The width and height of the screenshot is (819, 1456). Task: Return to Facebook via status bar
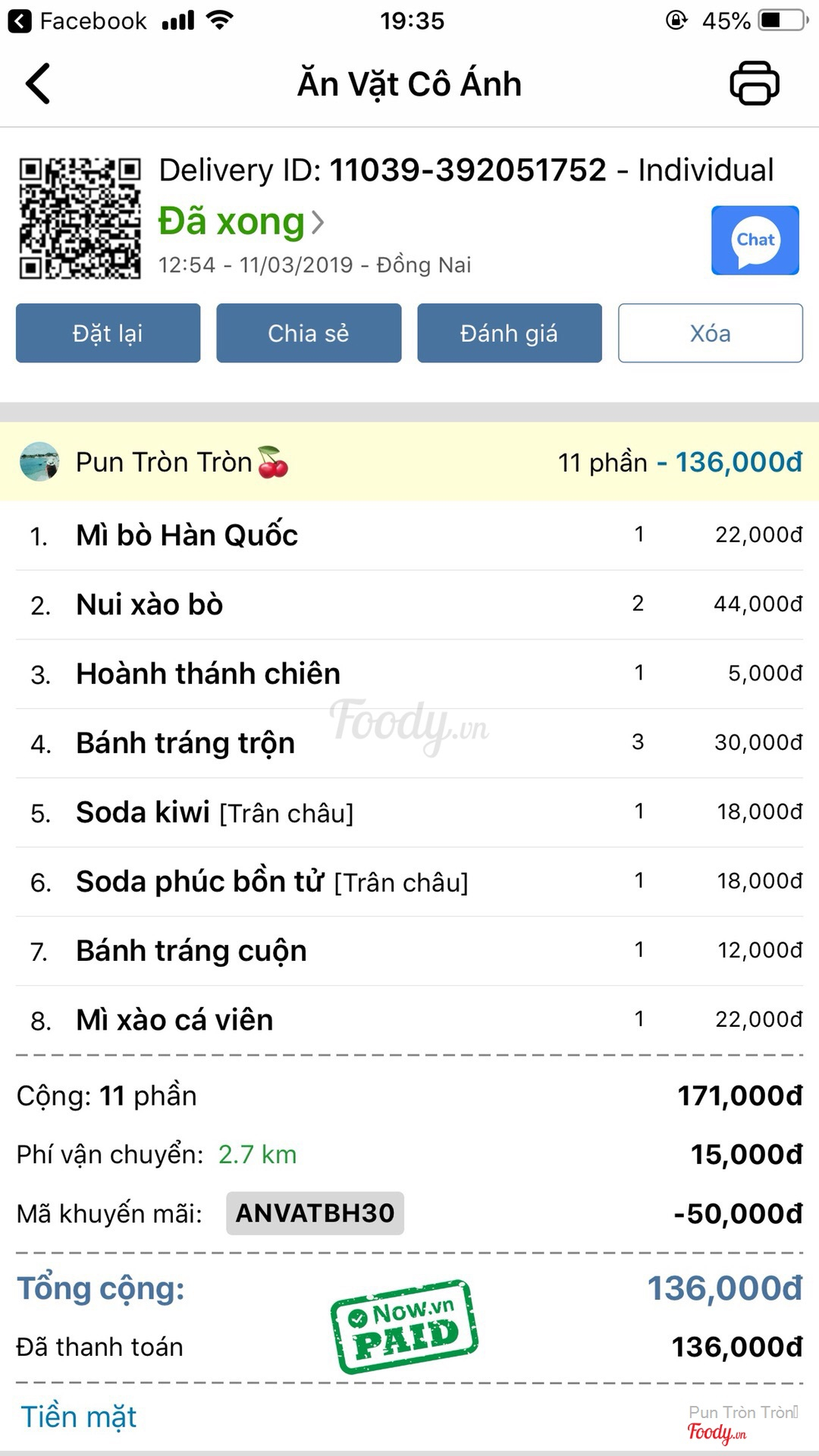(x=77, y=20)
